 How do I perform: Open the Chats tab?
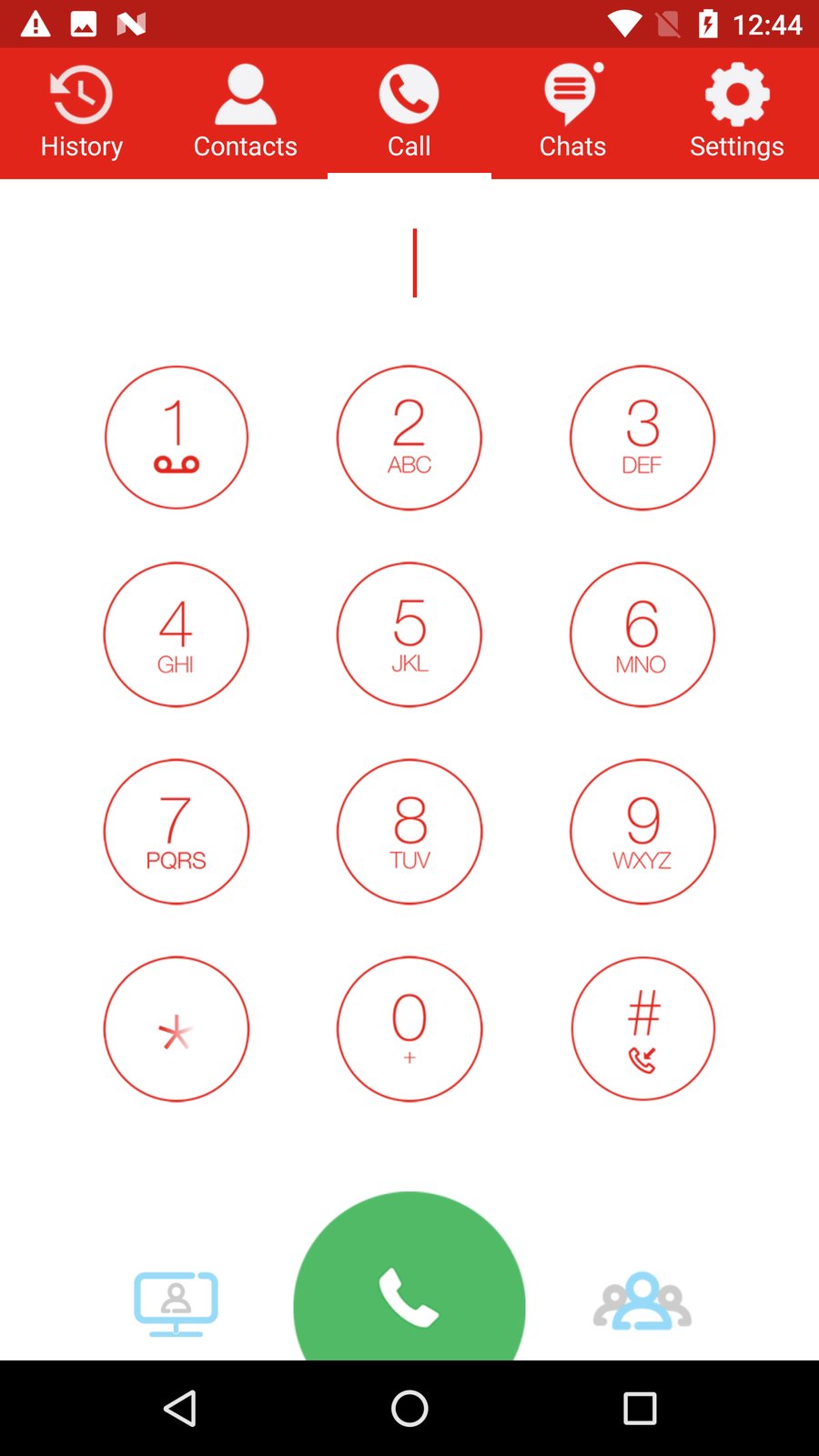[572, 113]
